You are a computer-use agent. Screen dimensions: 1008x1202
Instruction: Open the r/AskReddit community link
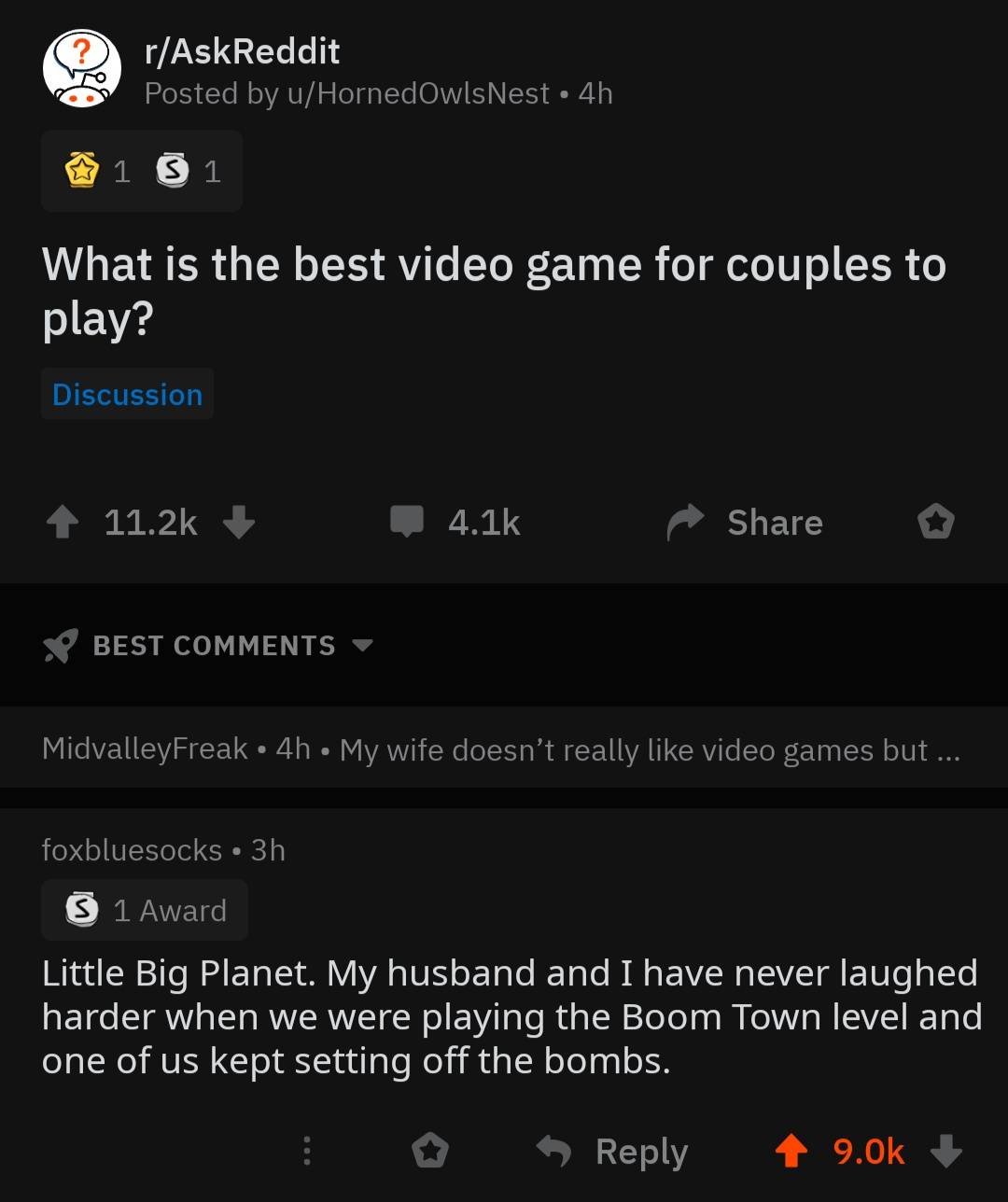(x=242, y=51)
